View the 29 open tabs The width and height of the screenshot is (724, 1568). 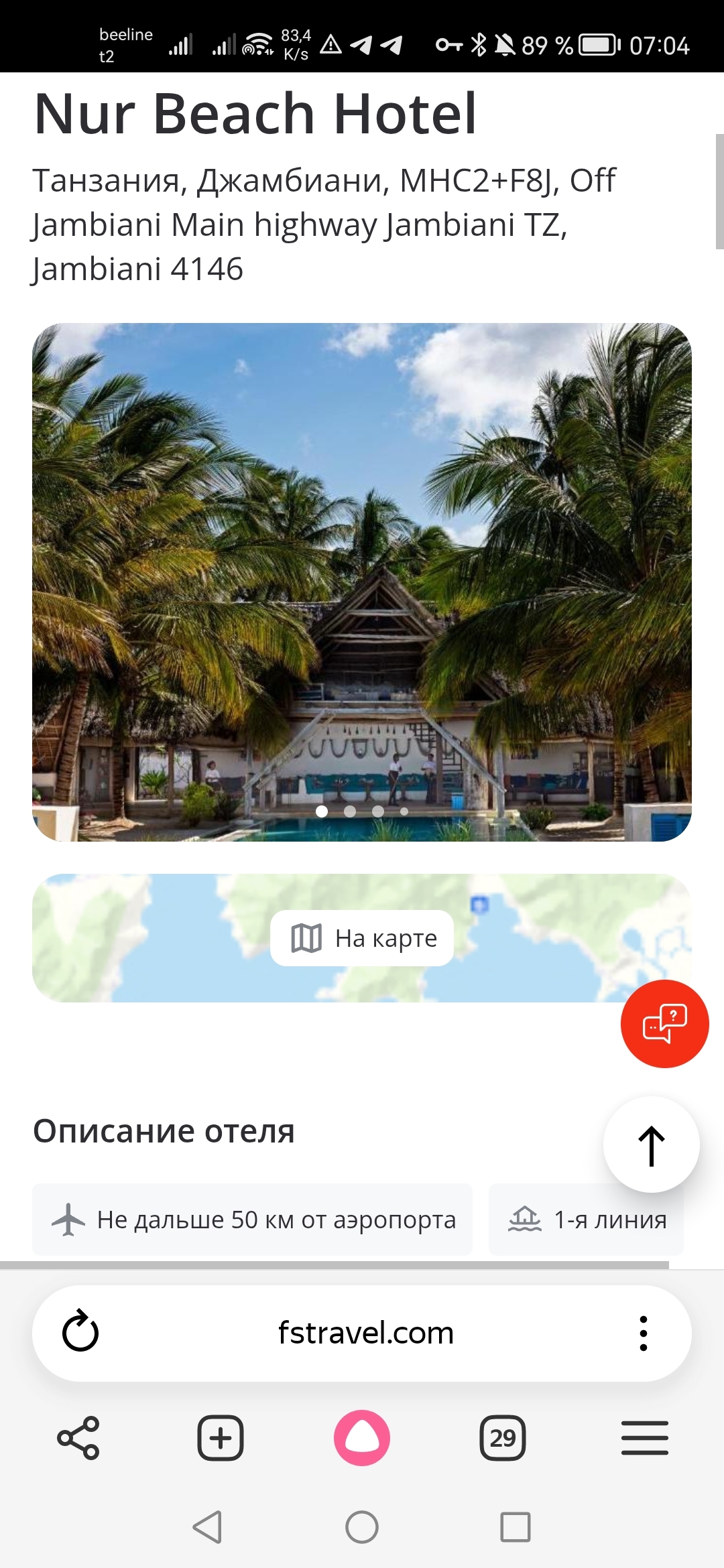point(503,1438)
